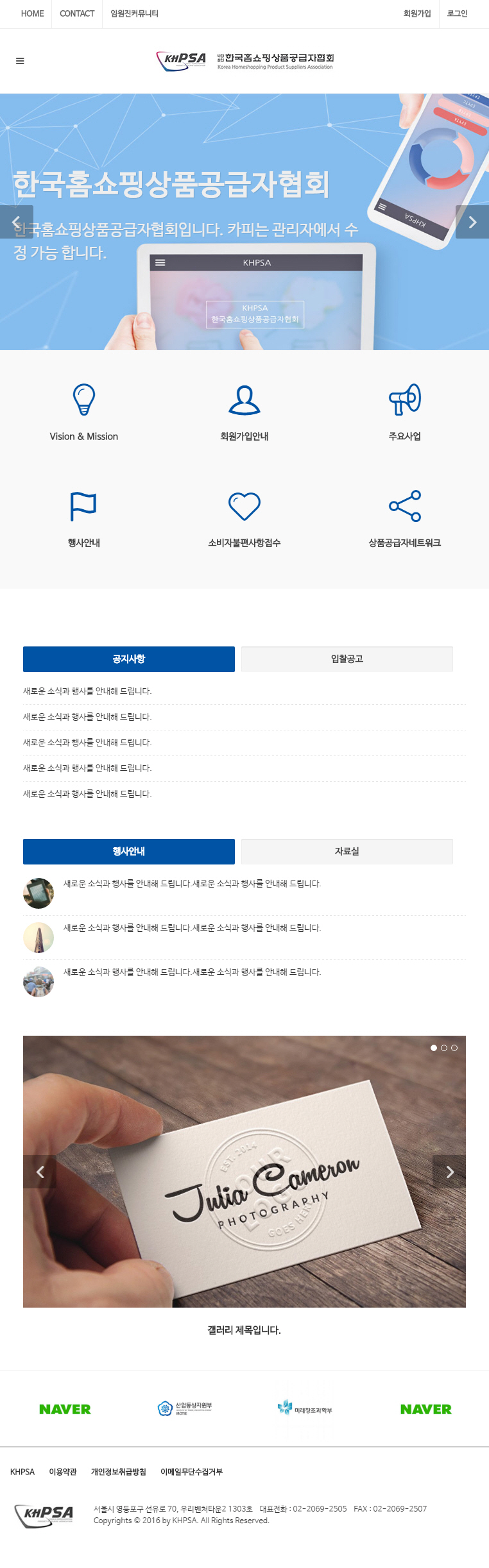Screen dimensions: 489x1568
Task: Go to the previous gallery photo
Action: pos(40,1172)
